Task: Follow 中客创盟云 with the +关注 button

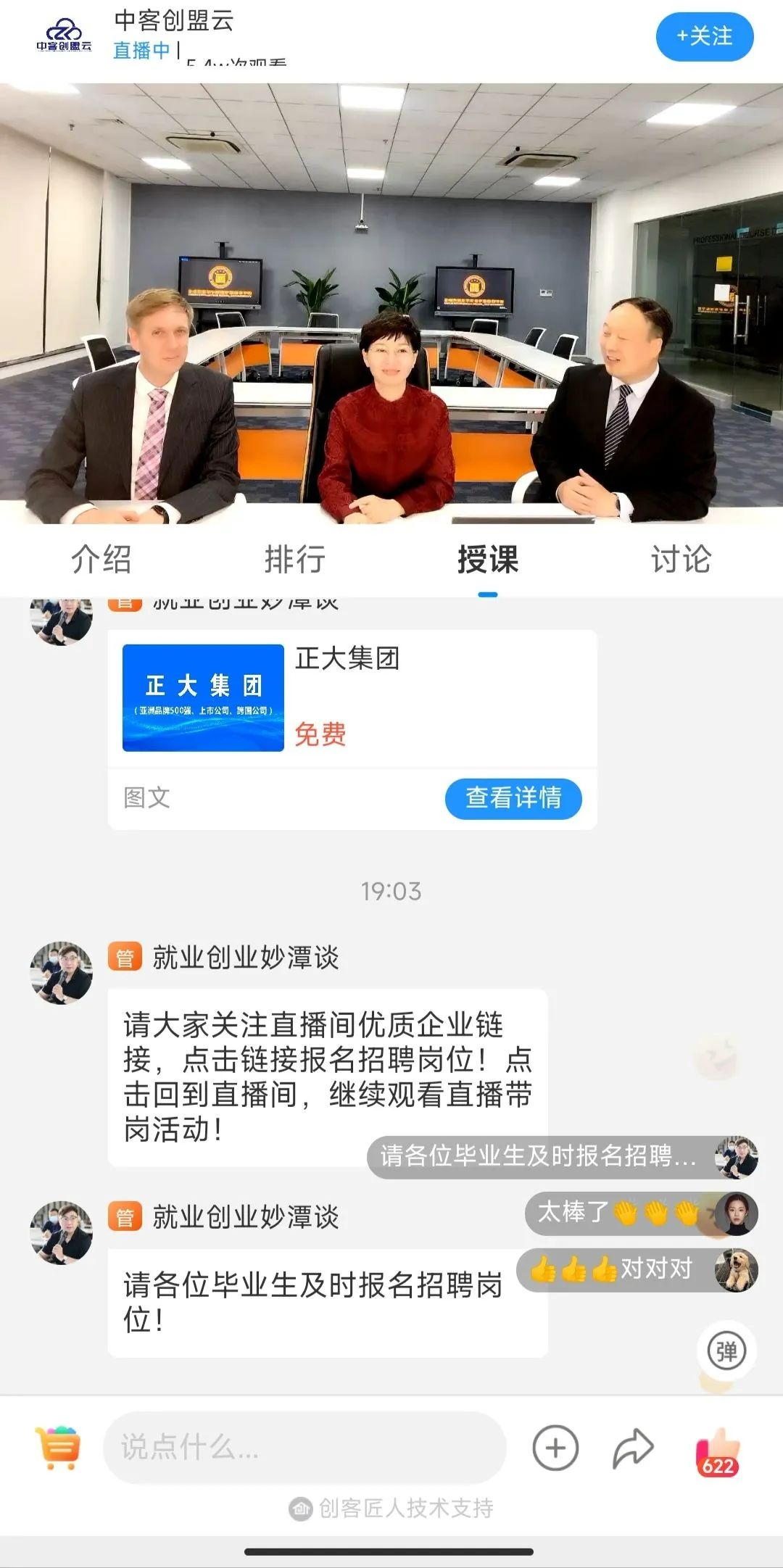Action: point(704,37)
